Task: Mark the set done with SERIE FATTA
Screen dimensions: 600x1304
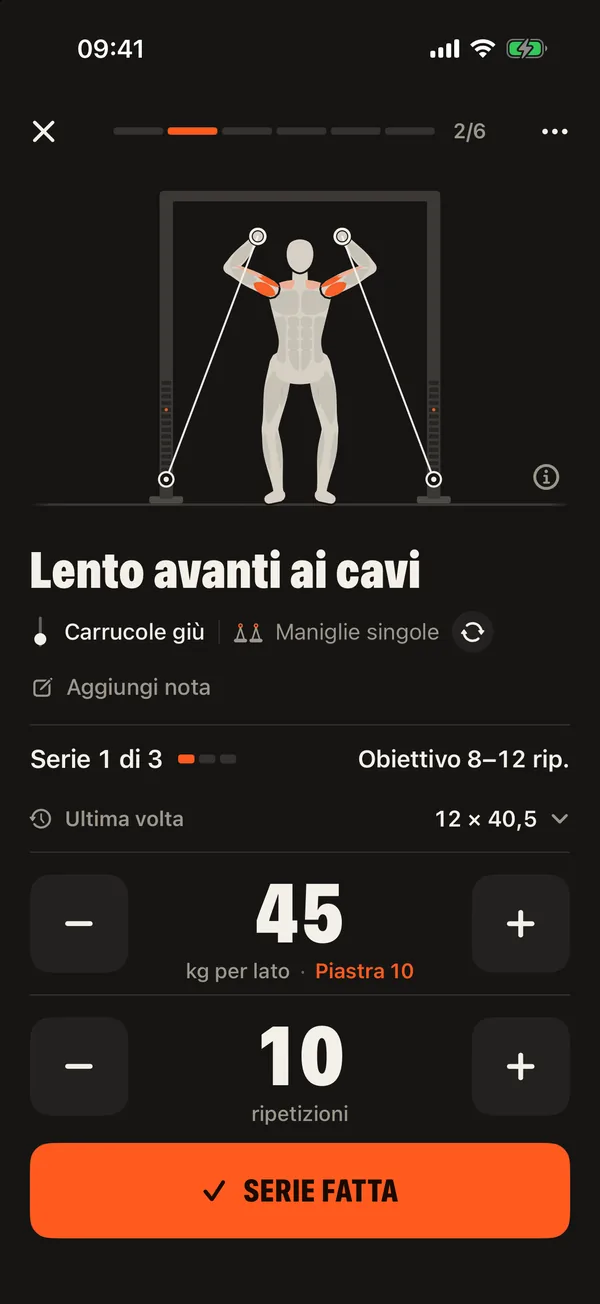Action: pos(300,1190)
